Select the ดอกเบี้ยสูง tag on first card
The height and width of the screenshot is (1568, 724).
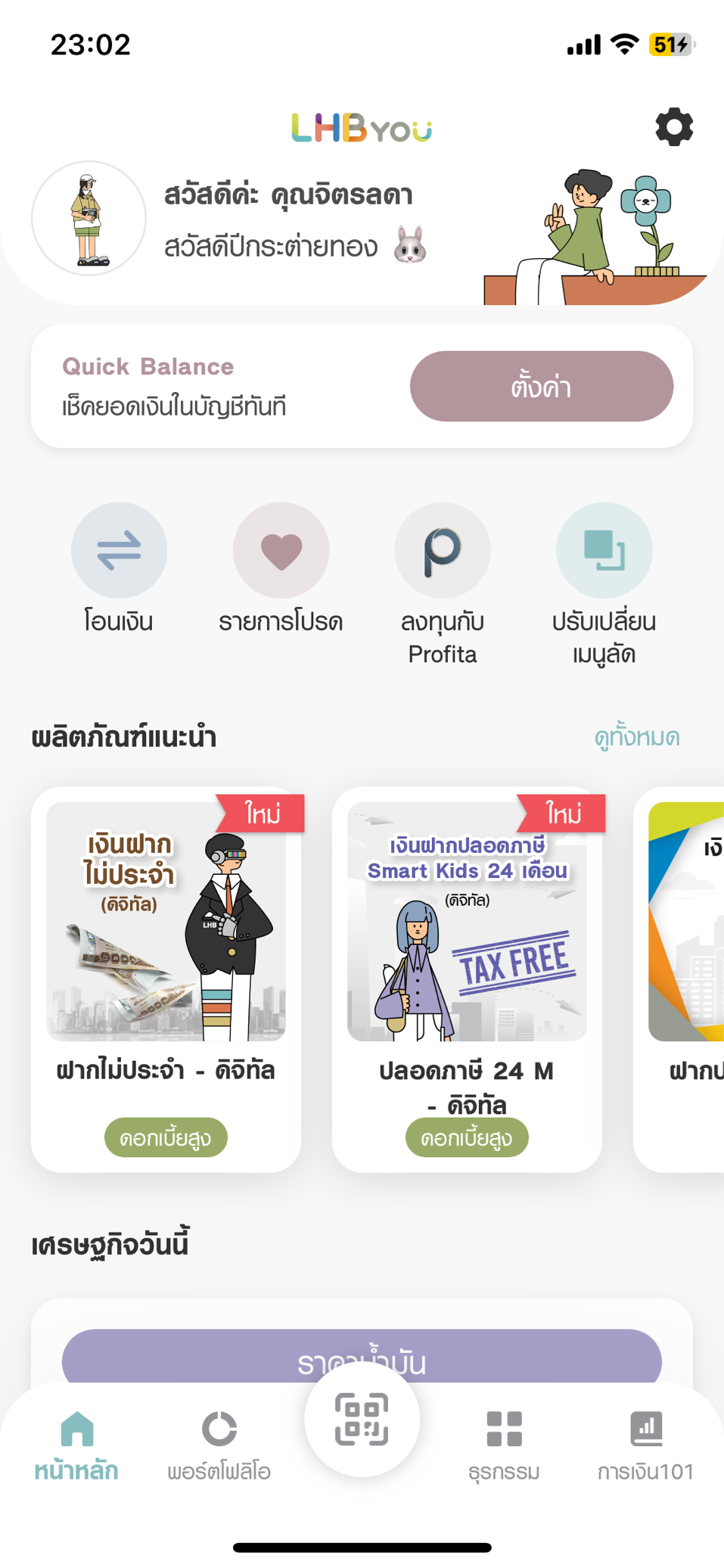(x=166, y=1137)
